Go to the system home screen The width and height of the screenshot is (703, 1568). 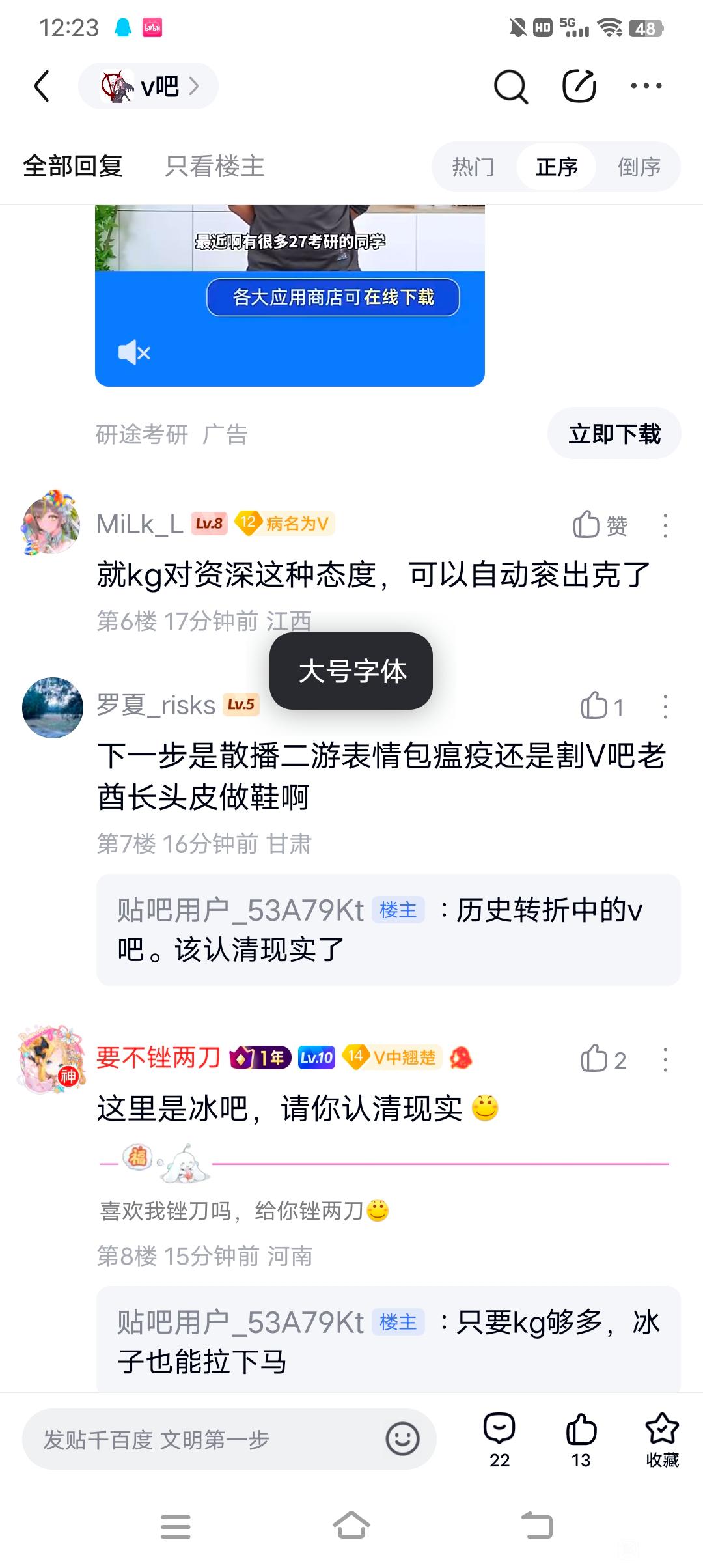tap(351, 1526)
